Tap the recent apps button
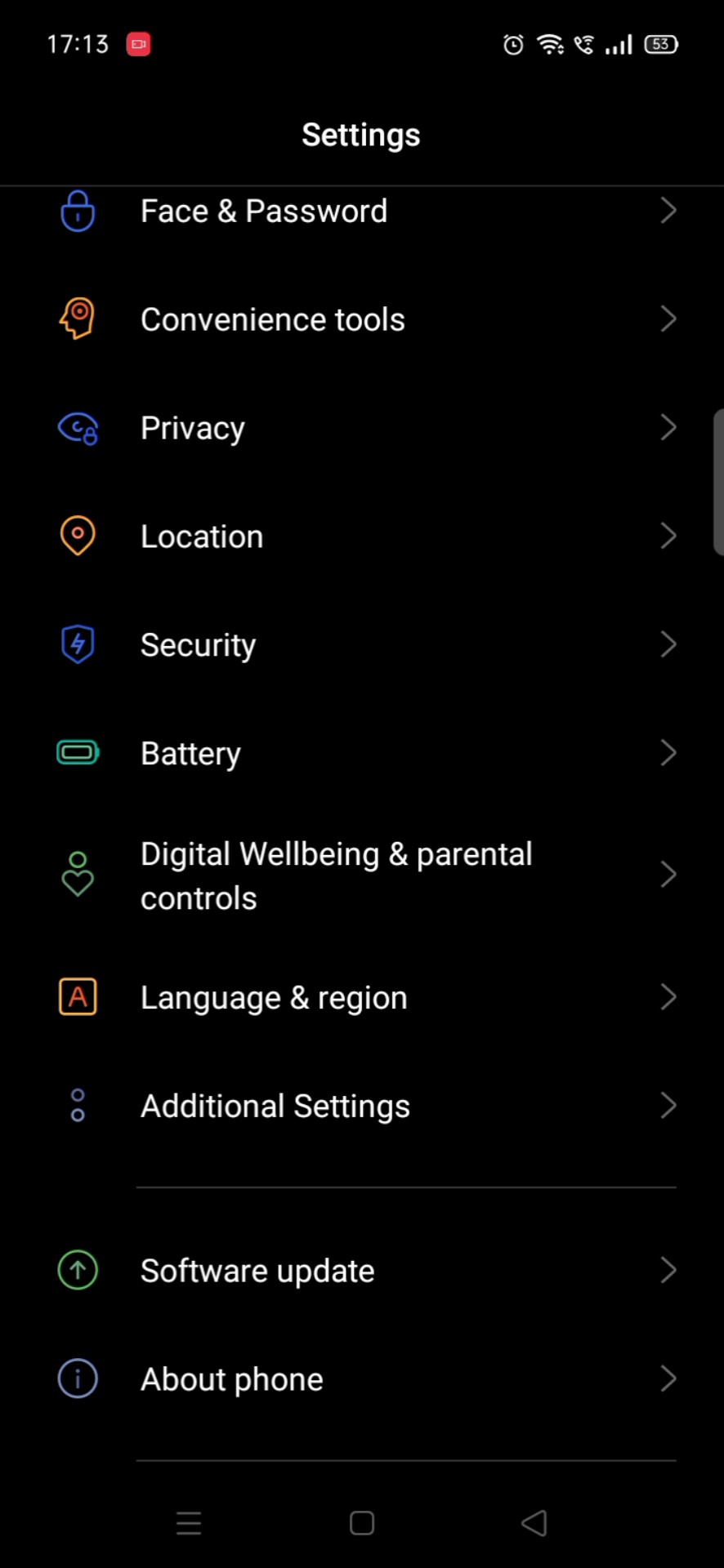This screenshot has height=1568, width=724. [189, 1521]
